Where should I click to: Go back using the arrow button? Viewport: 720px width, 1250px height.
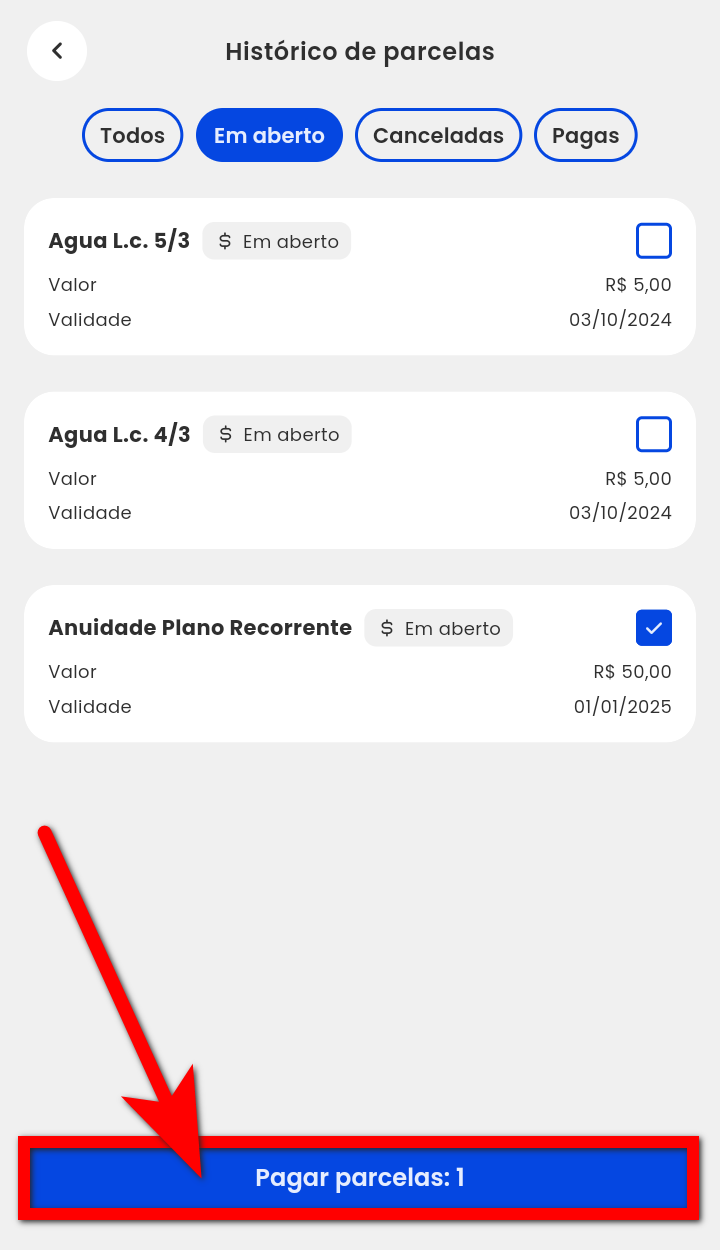click(57, 51)
